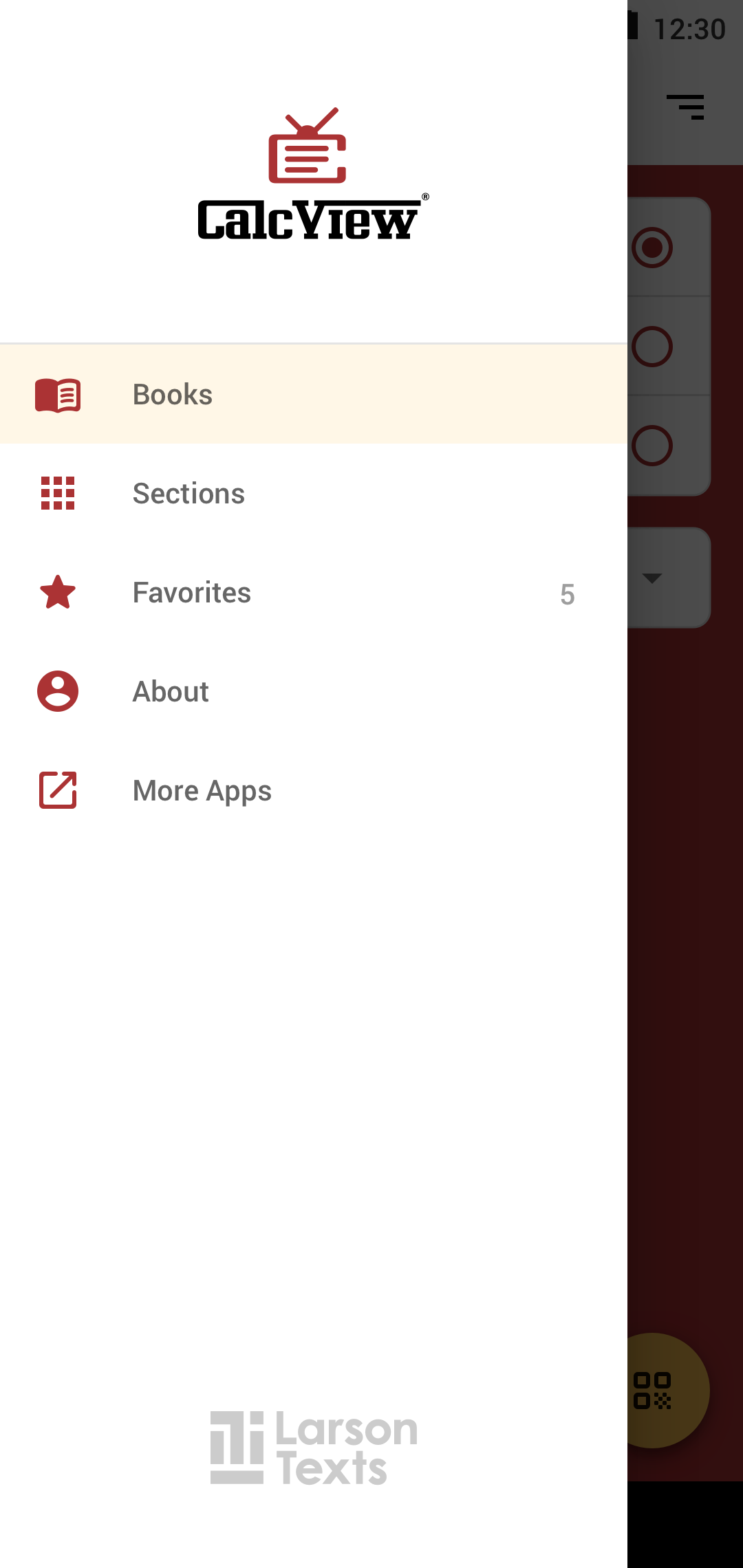This screenshot has width=743, height=1568.
Task: Open Favorites list
Action: [191, 593]
